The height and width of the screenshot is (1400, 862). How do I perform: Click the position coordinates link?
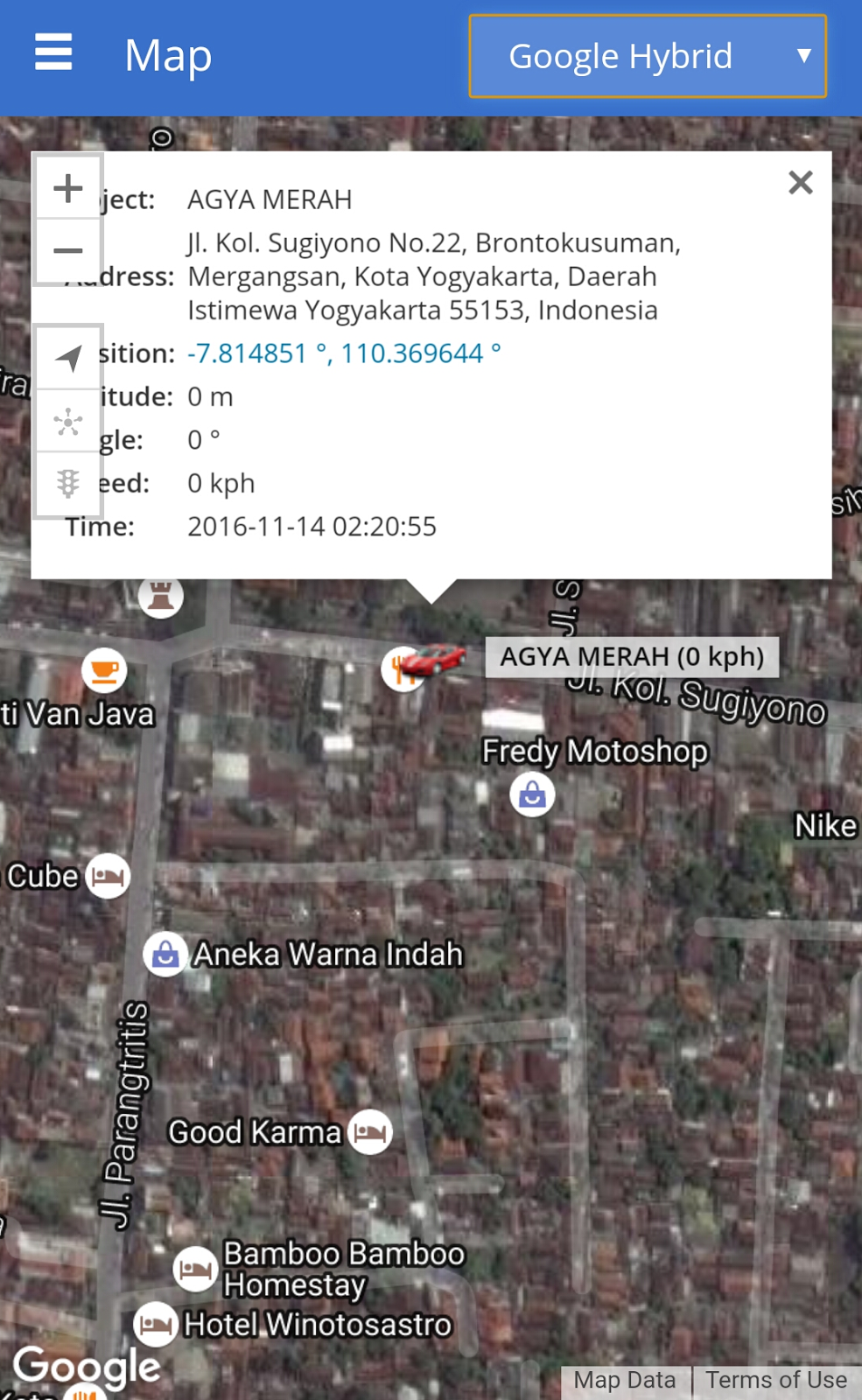point(344,353)
